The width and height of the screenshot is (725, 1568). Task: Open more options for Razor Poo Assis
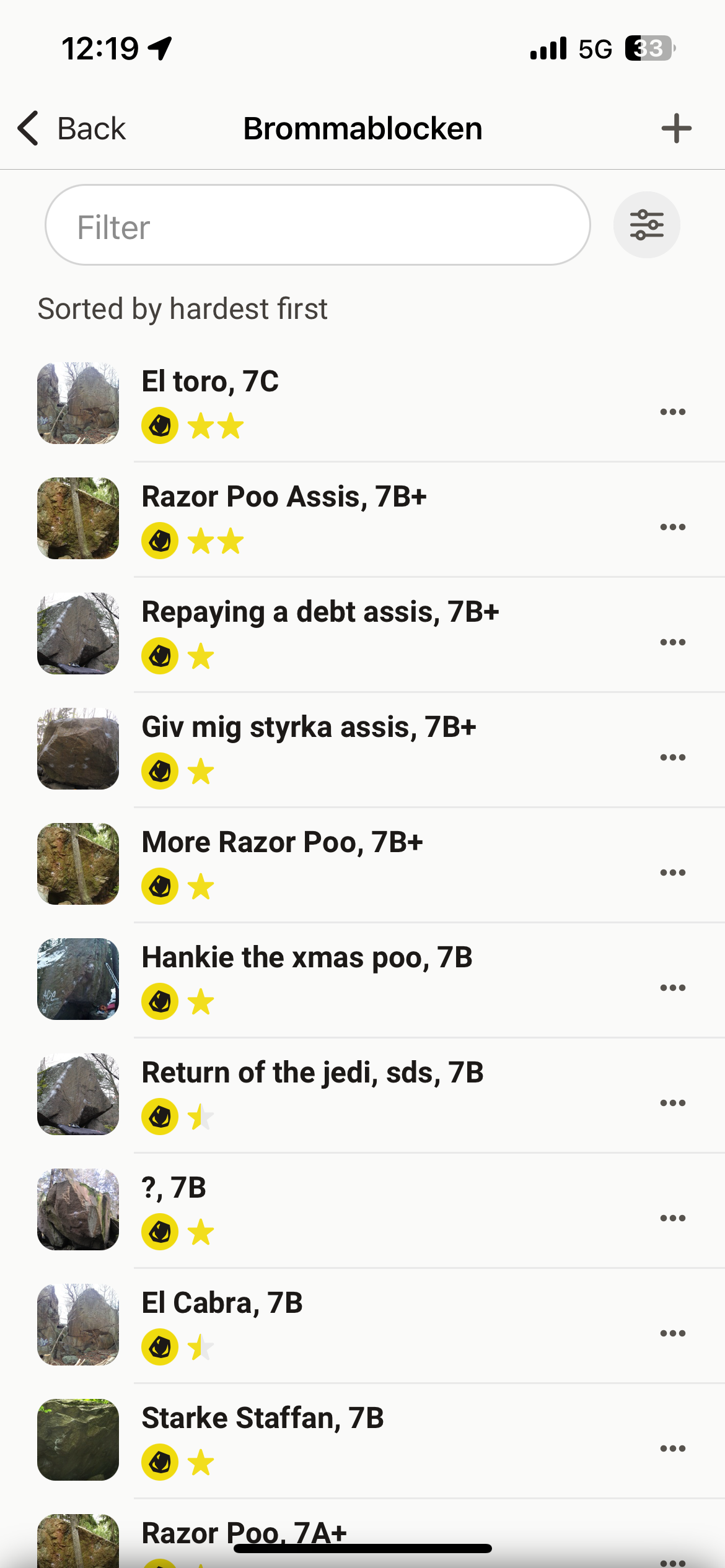click(672, 527)
